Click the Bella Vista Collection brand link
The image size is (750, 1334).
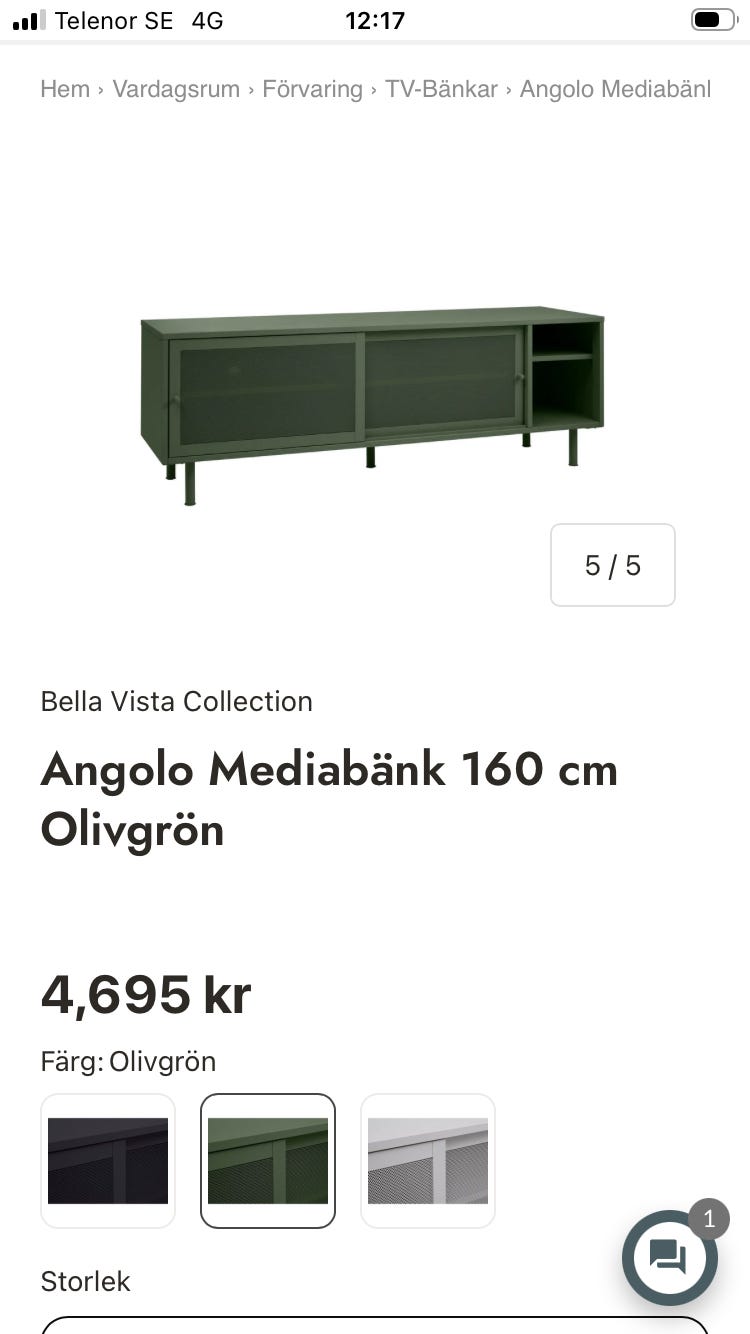(176, 701)
